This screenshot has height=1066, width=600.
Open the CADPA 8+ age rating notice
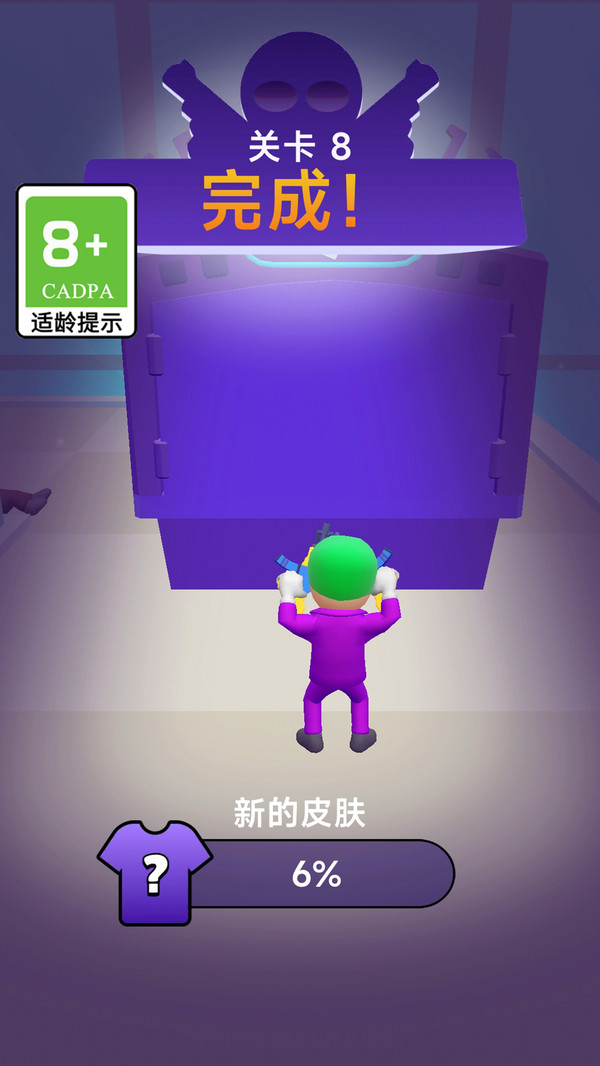pos(76,260)
